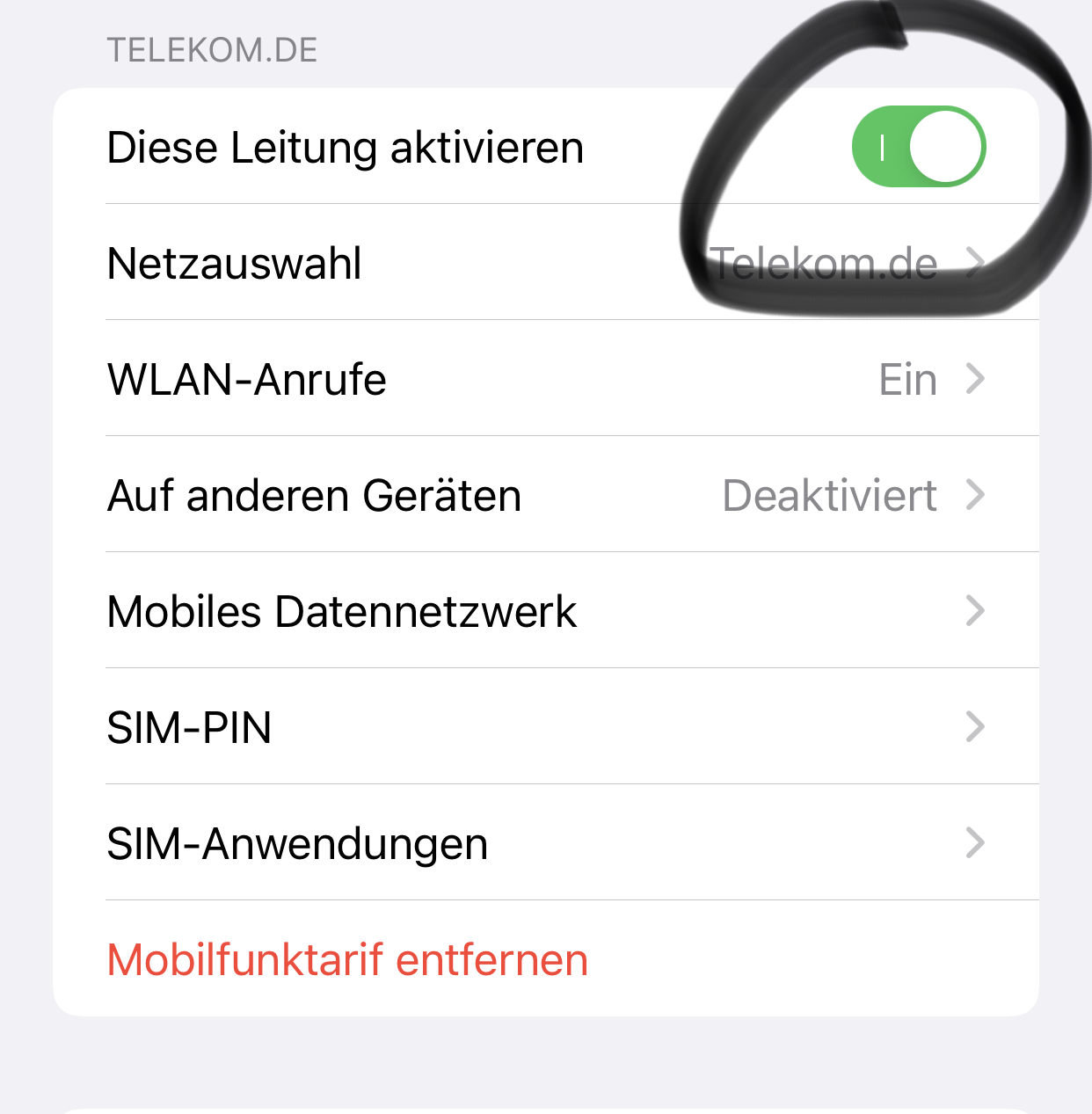Open the WLAN-Anrufe row
1092x1114 pixels.
click(545, 379)
